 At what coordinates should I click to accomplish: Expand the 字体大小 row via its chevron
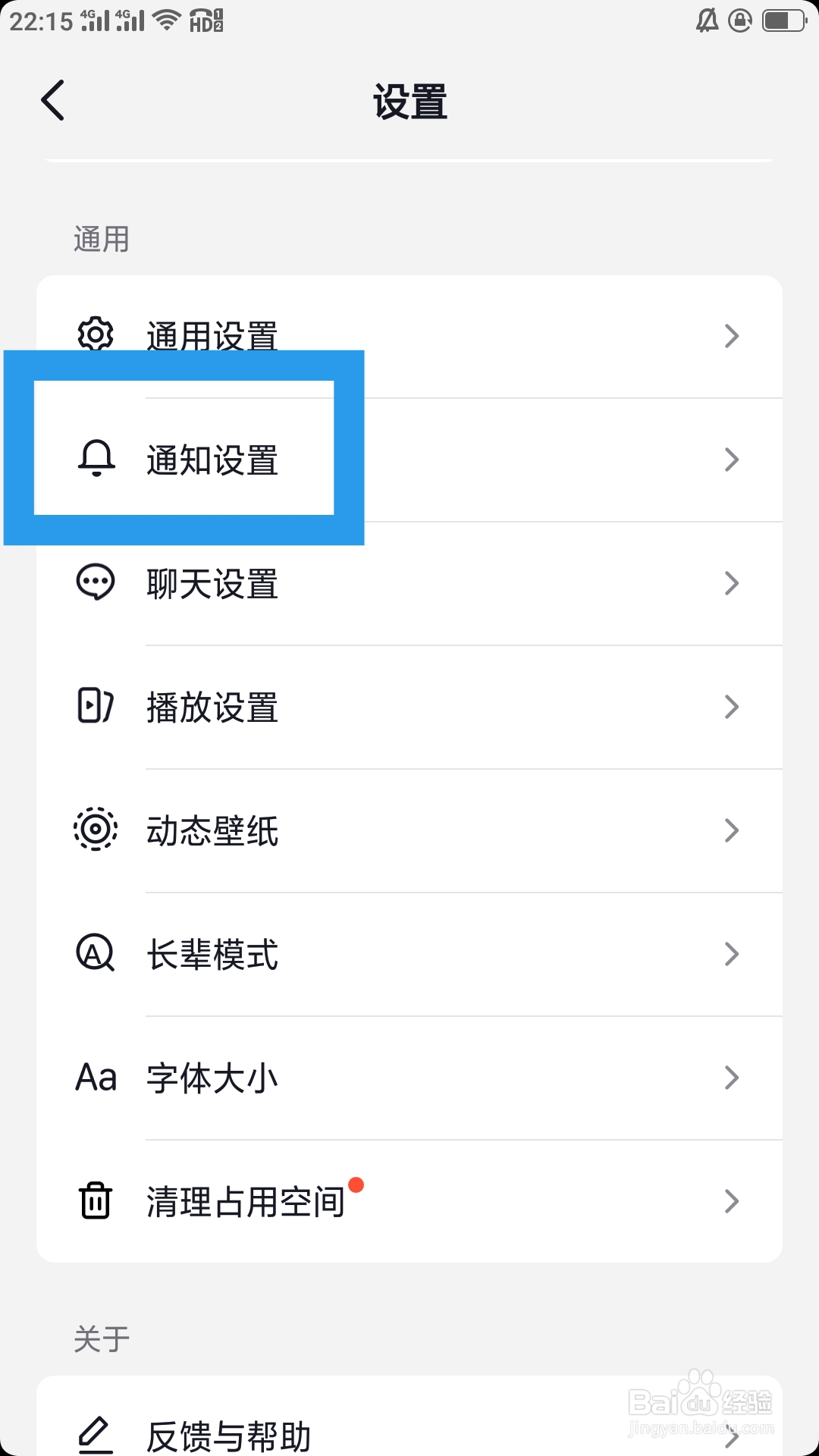point(730,1078)
